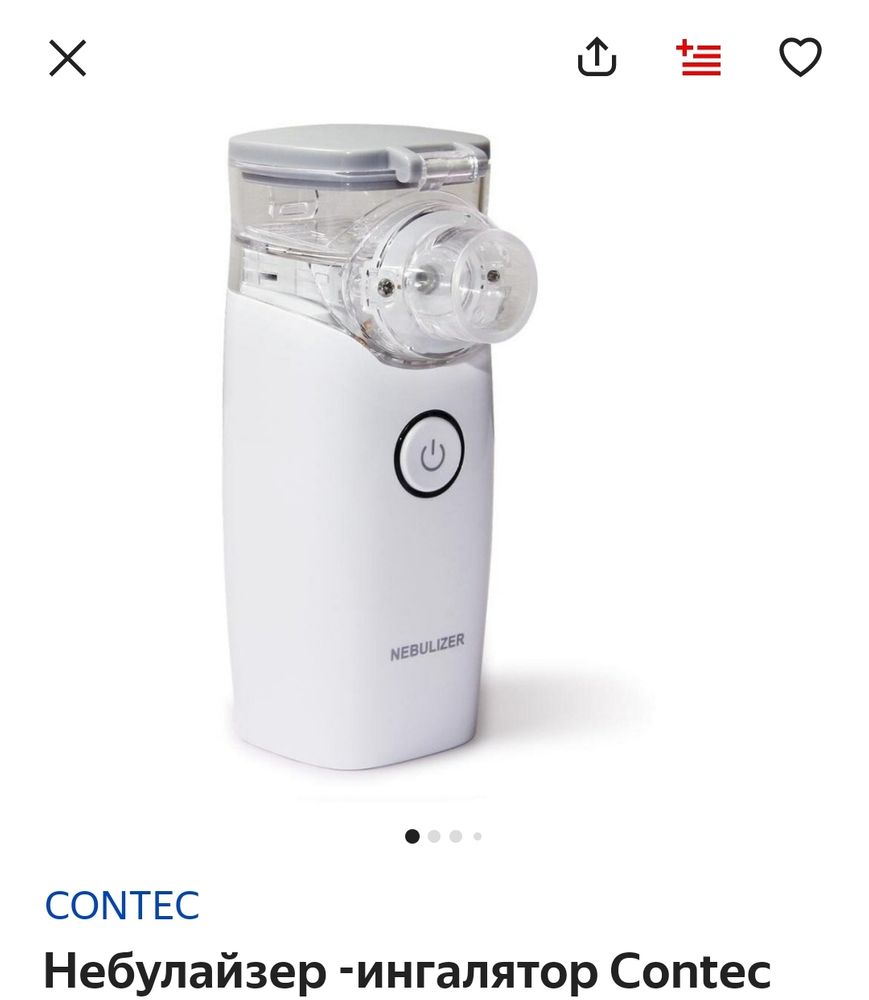Add product to comparison list
This screenshot has height=1000, width=869.
[x=699, y=58]
